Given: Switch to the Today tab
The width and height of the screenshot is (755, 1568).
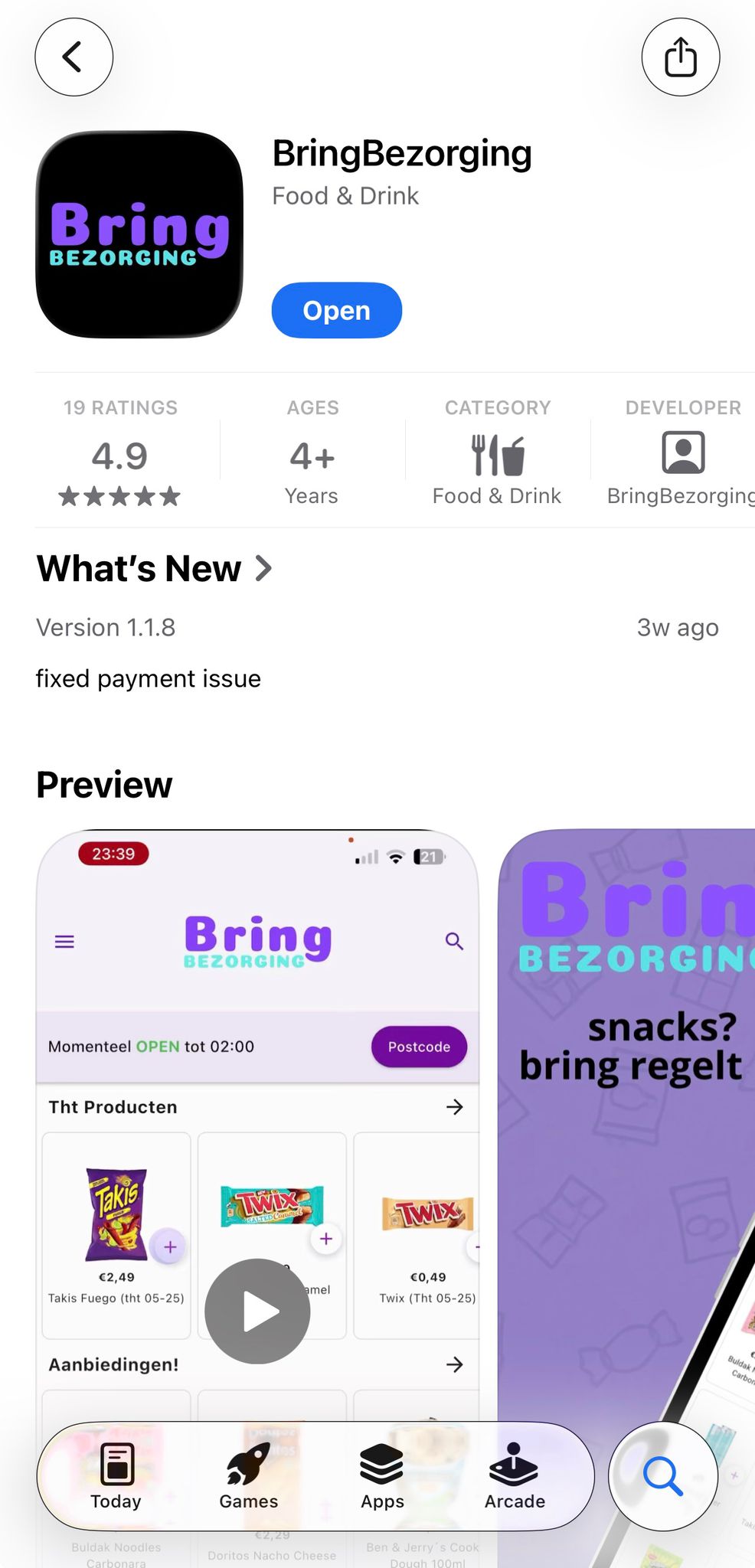Looking at the screenshot, I should (x=116, y=1476).
